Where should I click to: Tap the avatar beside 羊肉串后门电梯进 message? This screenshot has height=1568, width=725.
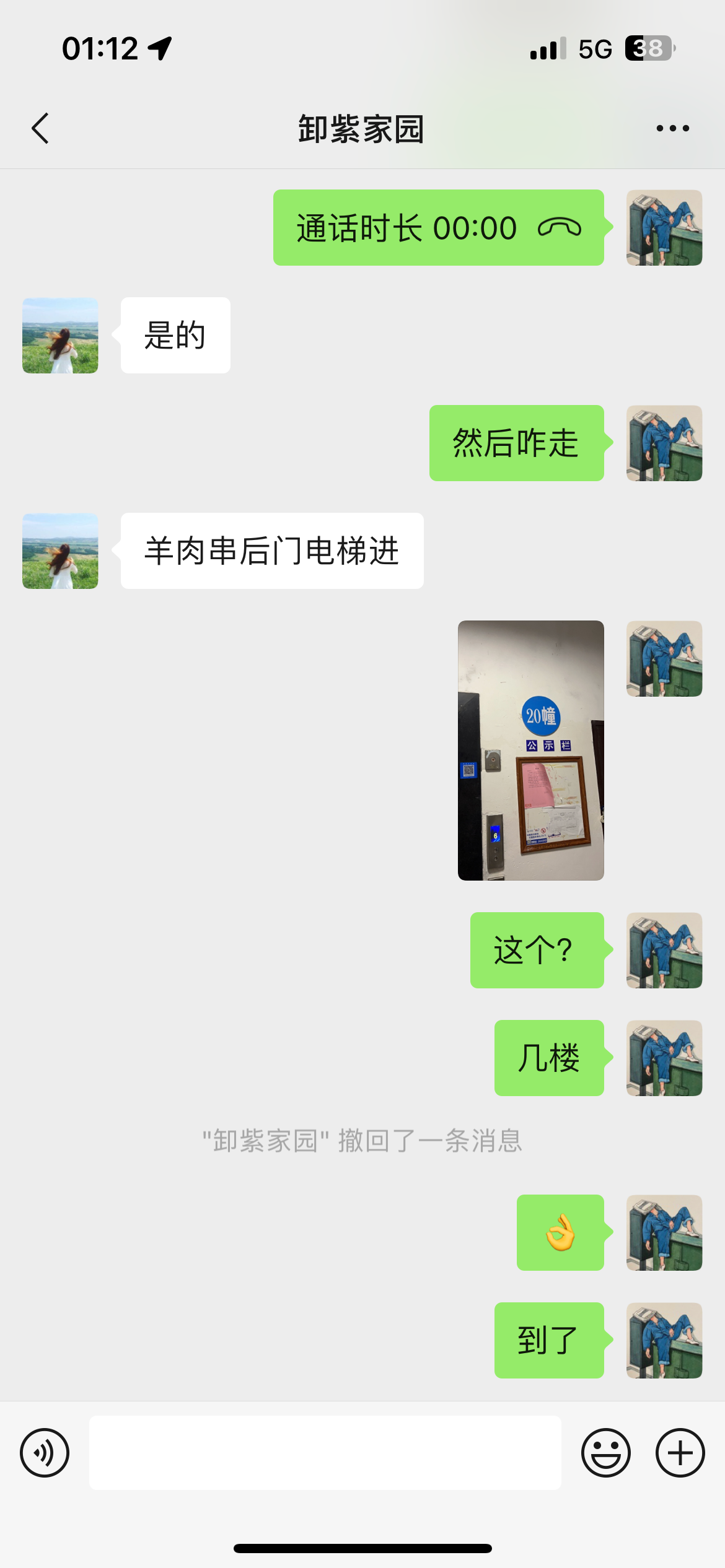[59, 551]
